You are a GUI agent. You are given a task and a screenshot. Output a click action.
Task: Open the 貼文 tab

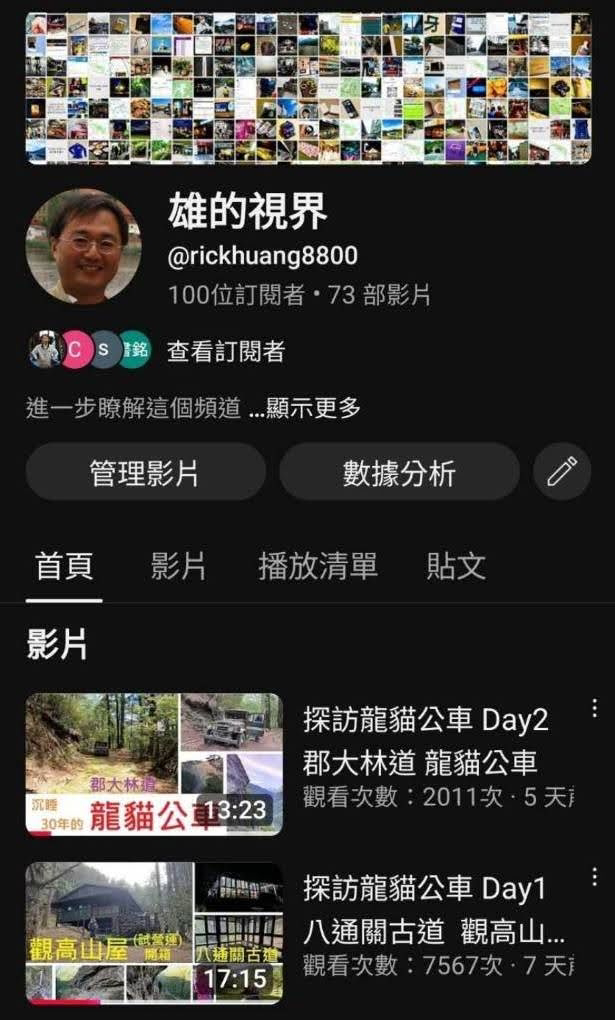tap(456, 566)
